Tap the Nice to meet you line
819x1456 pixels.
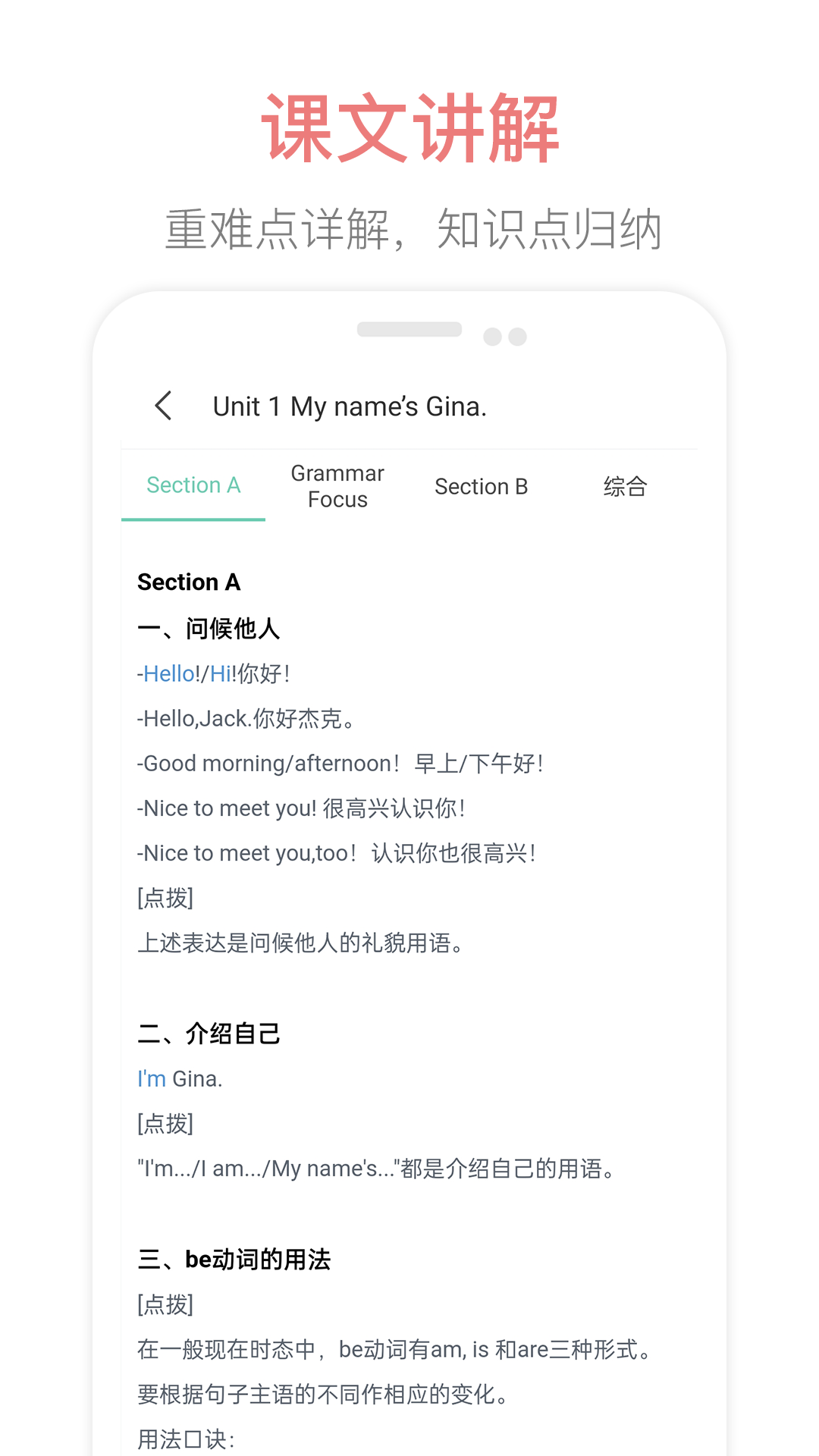[301, 808]
